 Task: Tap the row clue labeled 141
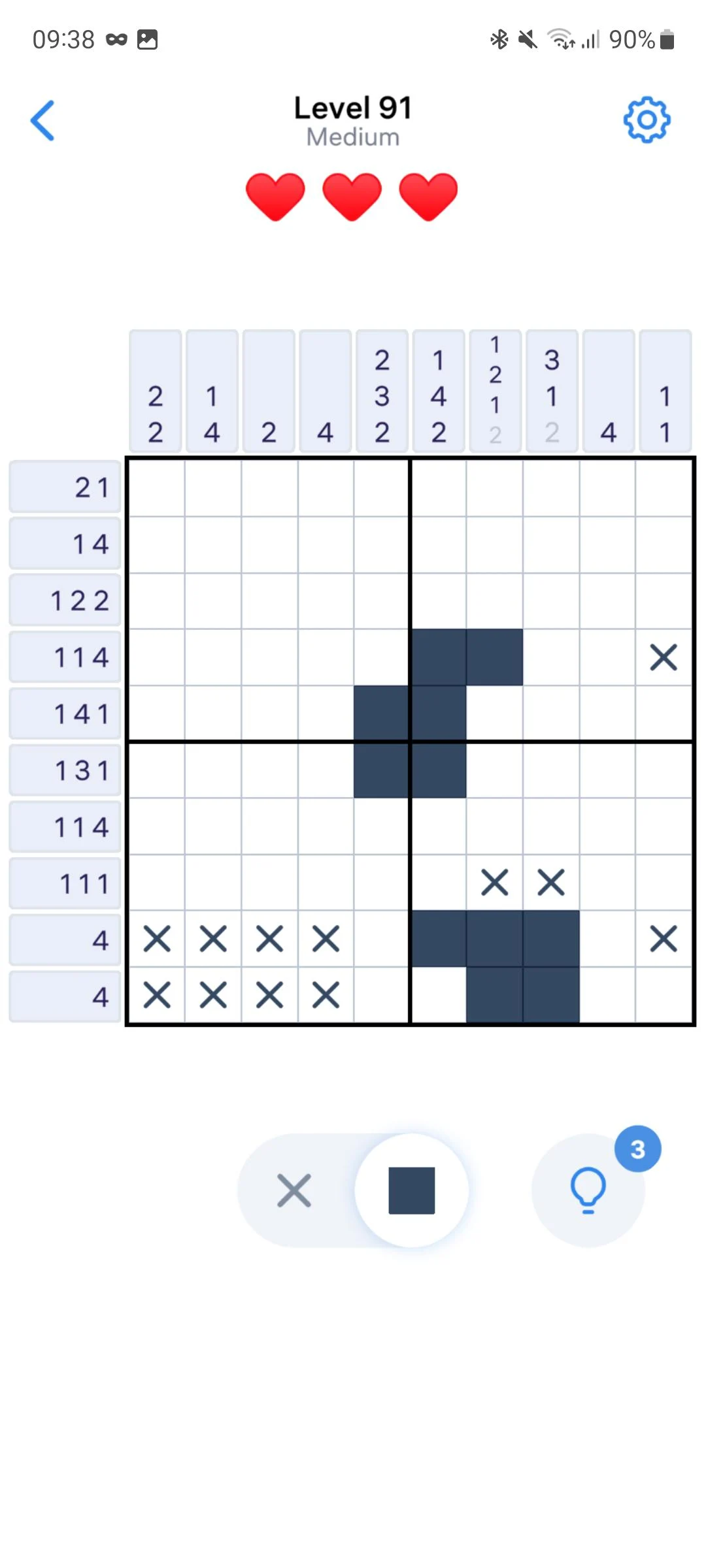point(64,713)
